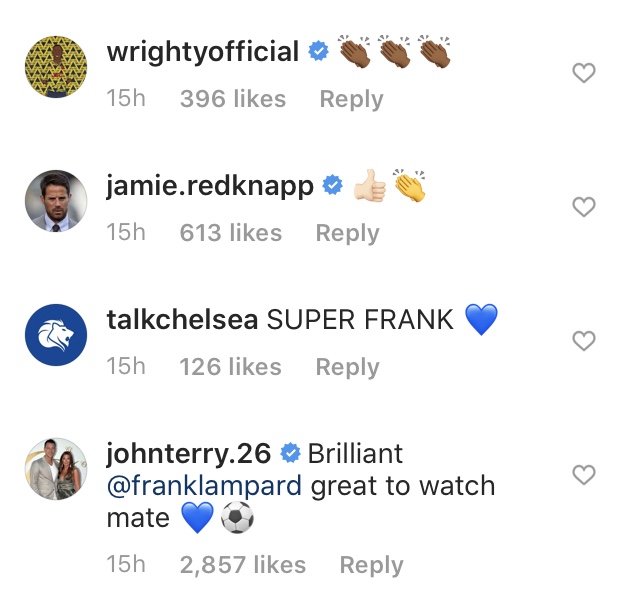The height and width of the screenshot is (591, 640).
Task: View the 126 likes on talkchelsea's comment
Action: click(230, 367)
